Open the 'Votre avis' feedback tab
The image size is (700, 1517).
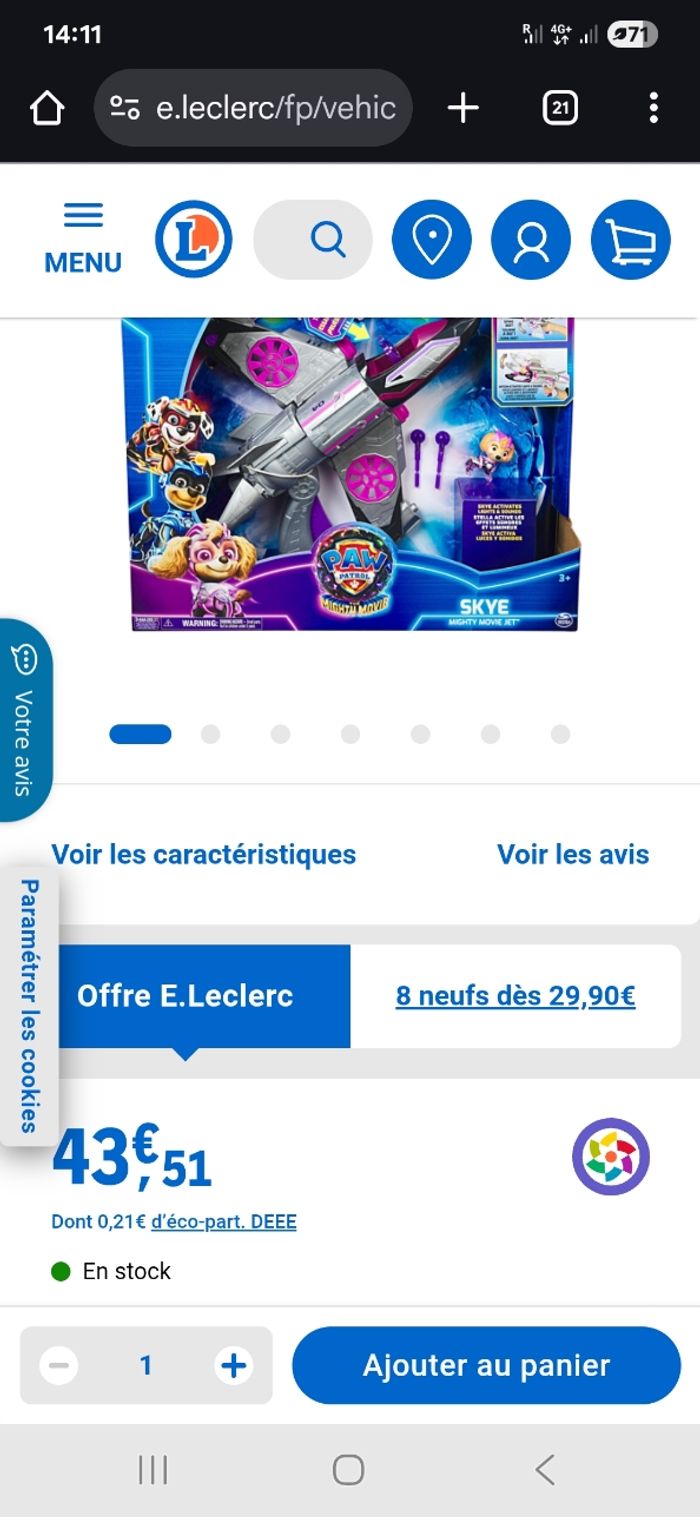point(23,720)
